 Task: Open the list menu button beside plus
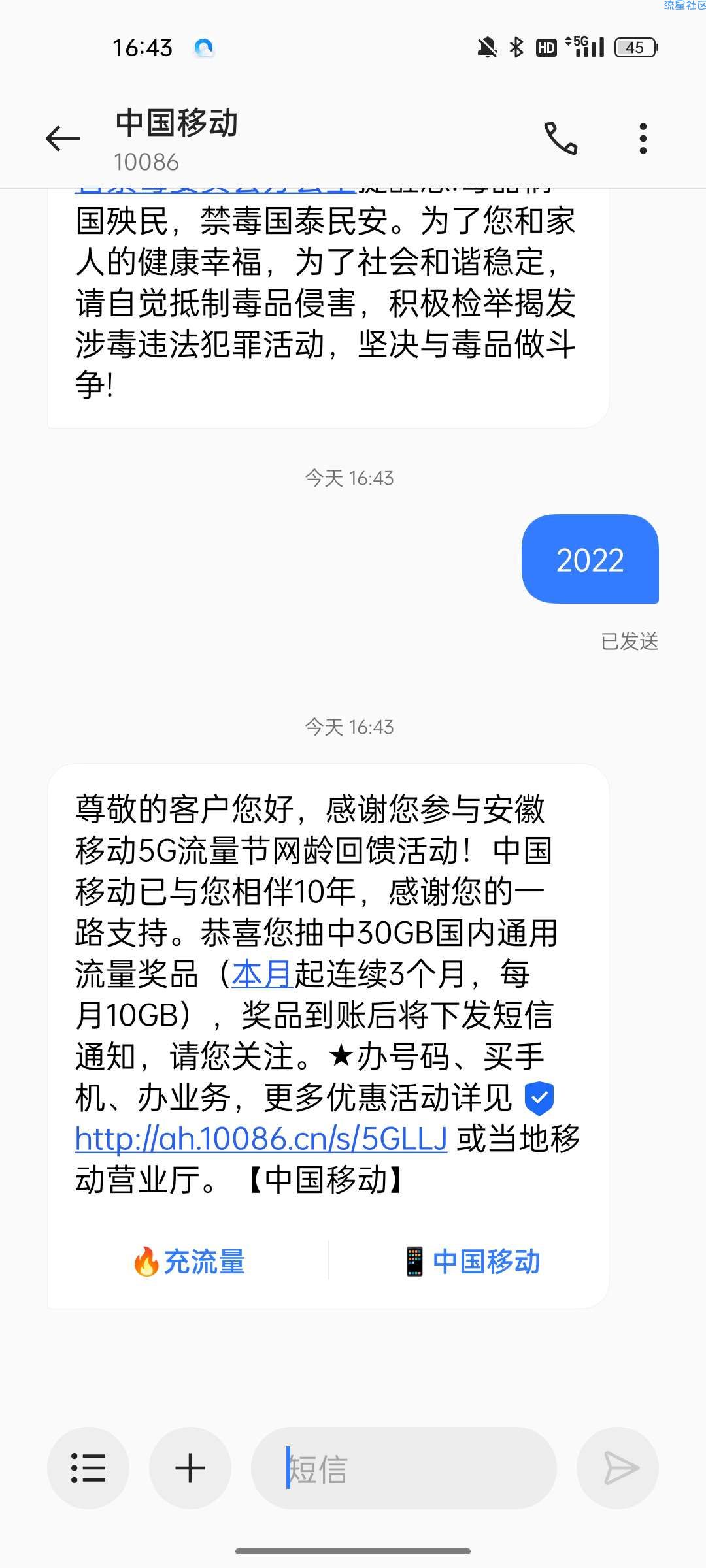coord(88,1468)
